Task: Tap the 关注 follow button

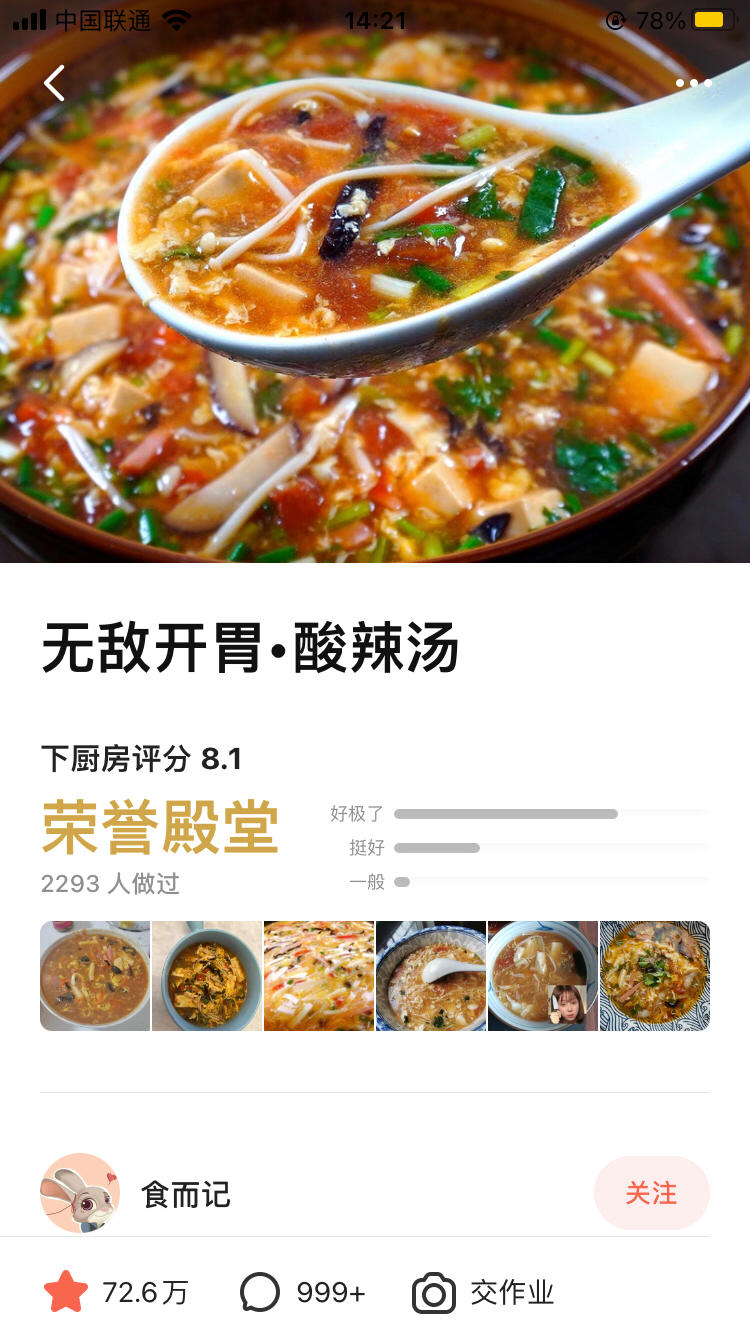Action: (652, 1192)
